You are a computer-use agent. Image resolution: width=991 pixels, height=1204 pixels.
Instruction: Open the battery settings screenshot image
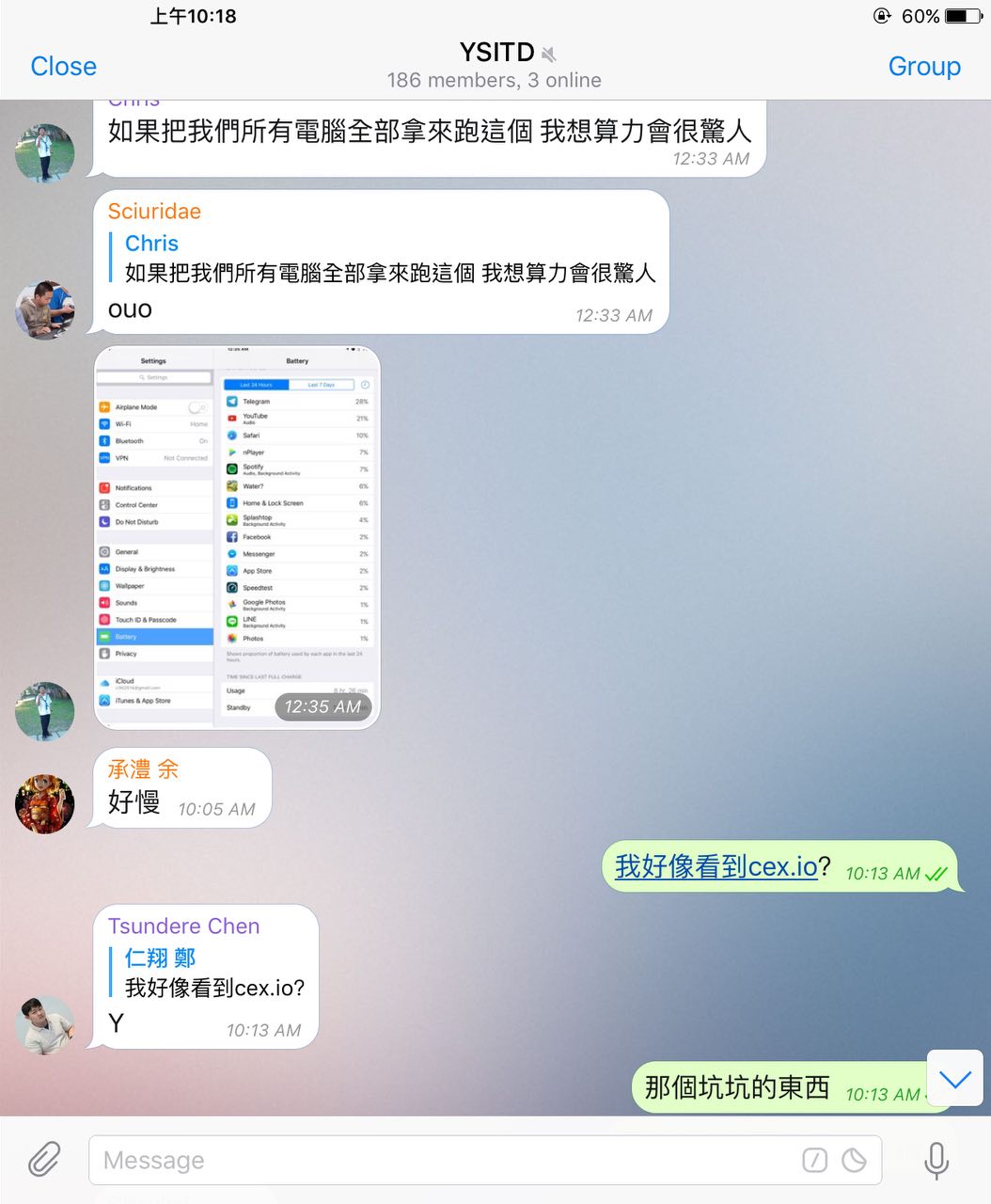(237, 537)
